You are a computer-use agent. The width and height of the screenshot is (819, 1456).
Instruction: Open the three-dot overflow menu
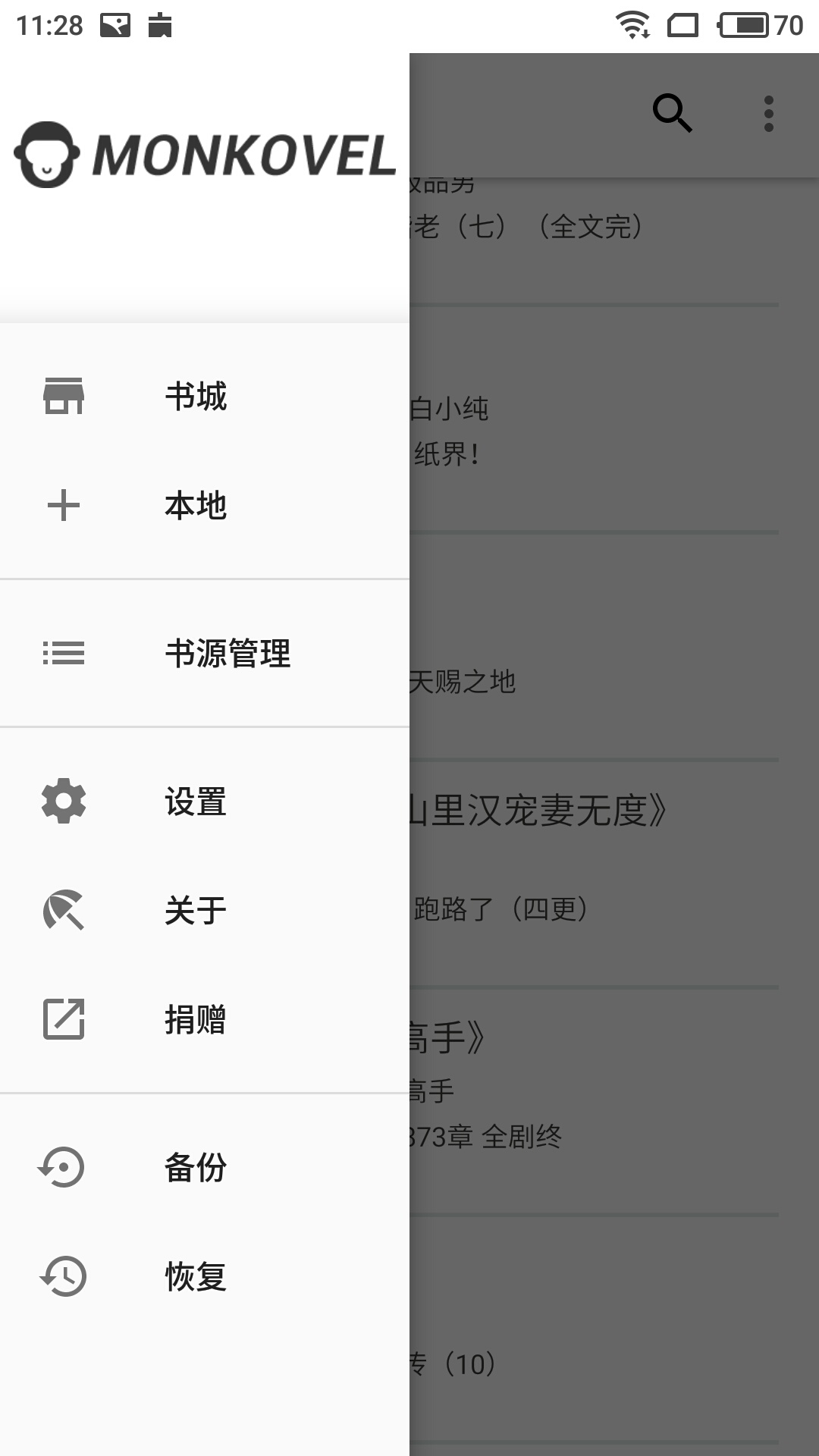click(769, 114)
